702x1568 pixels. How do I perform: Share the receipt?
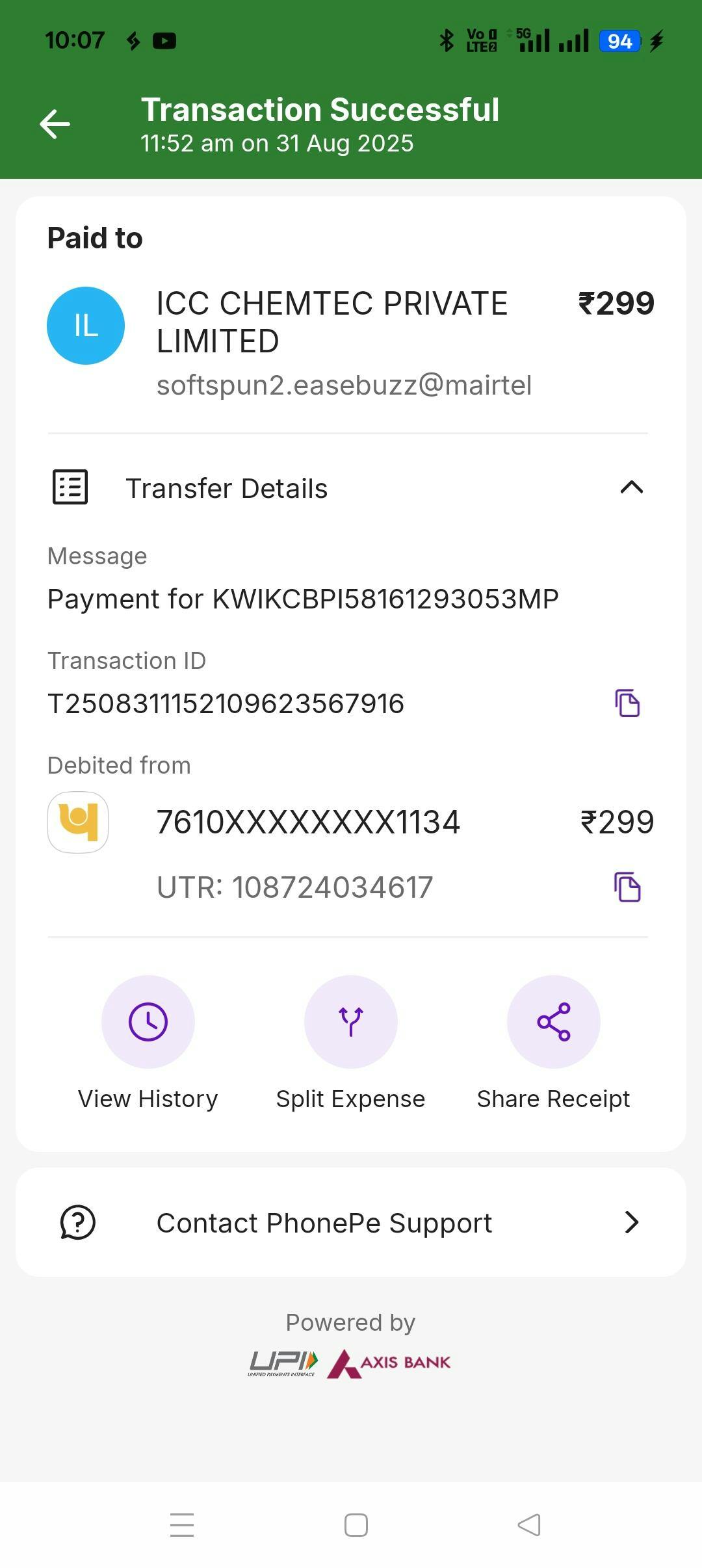click(x=553, y=1022)
